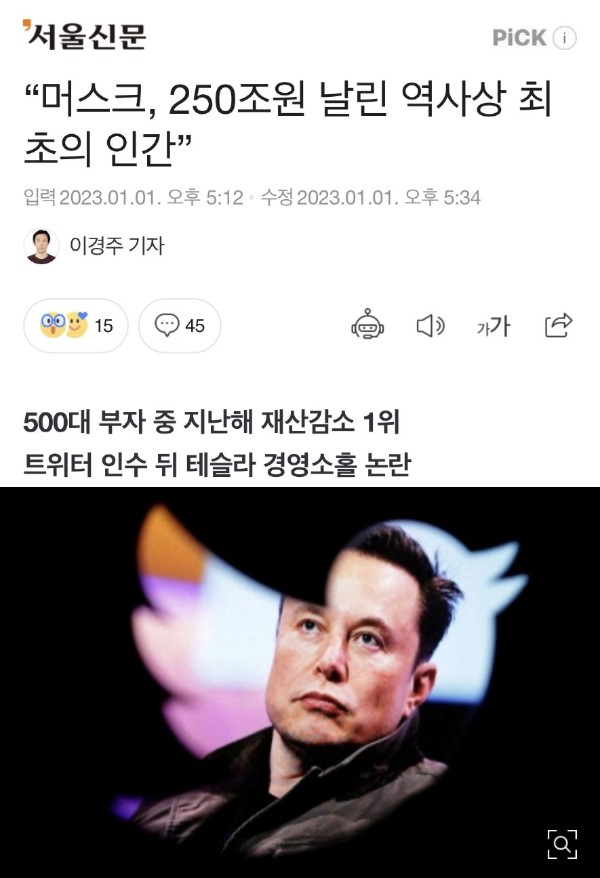The width and height of the screenshot is (600, 878).
Task: Open the 서울신문 press home
Action: 84,36
